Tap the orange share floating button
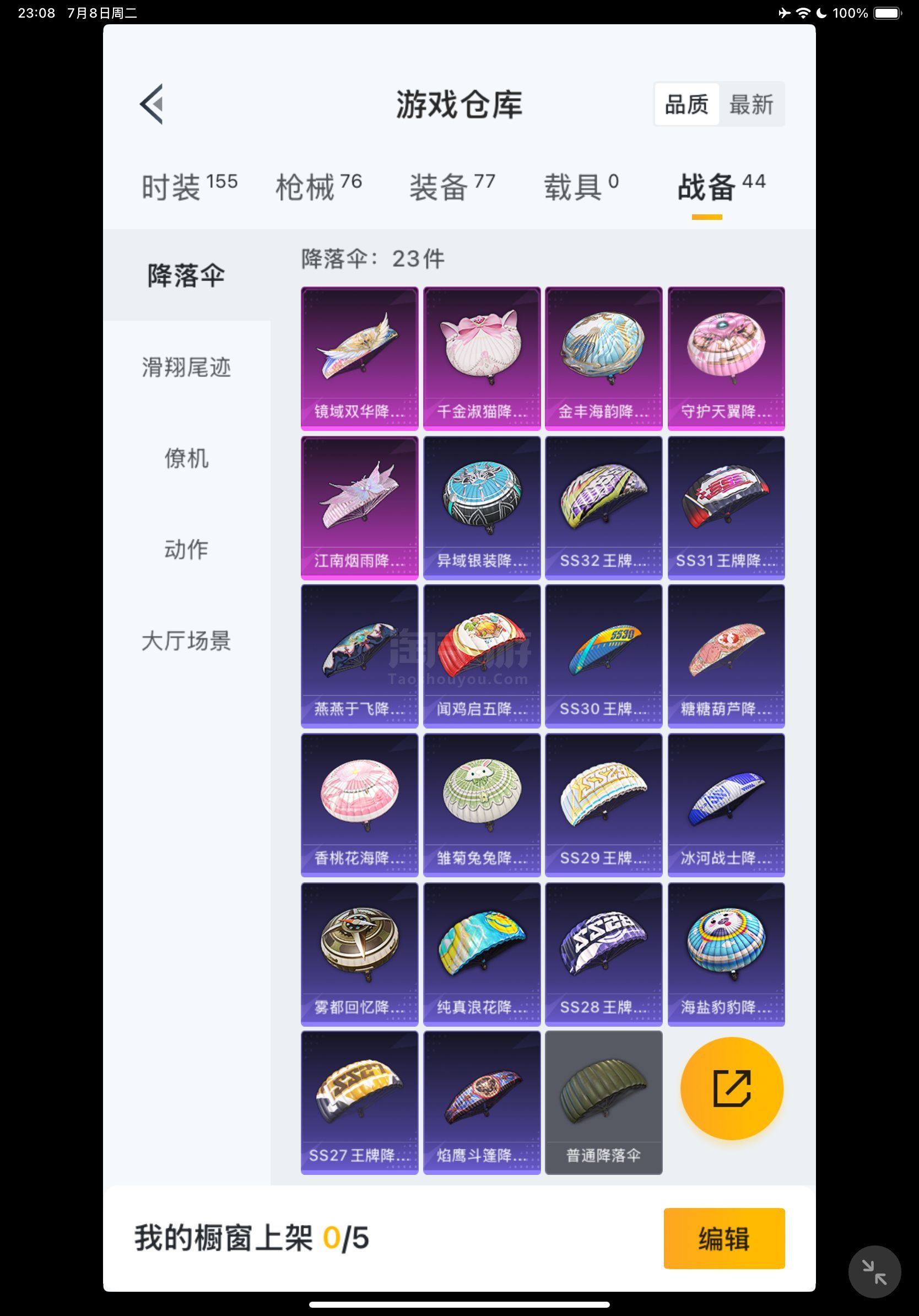Image resolution: width=919 pixels, height=1316 pixels. [x=731, y=1088]
